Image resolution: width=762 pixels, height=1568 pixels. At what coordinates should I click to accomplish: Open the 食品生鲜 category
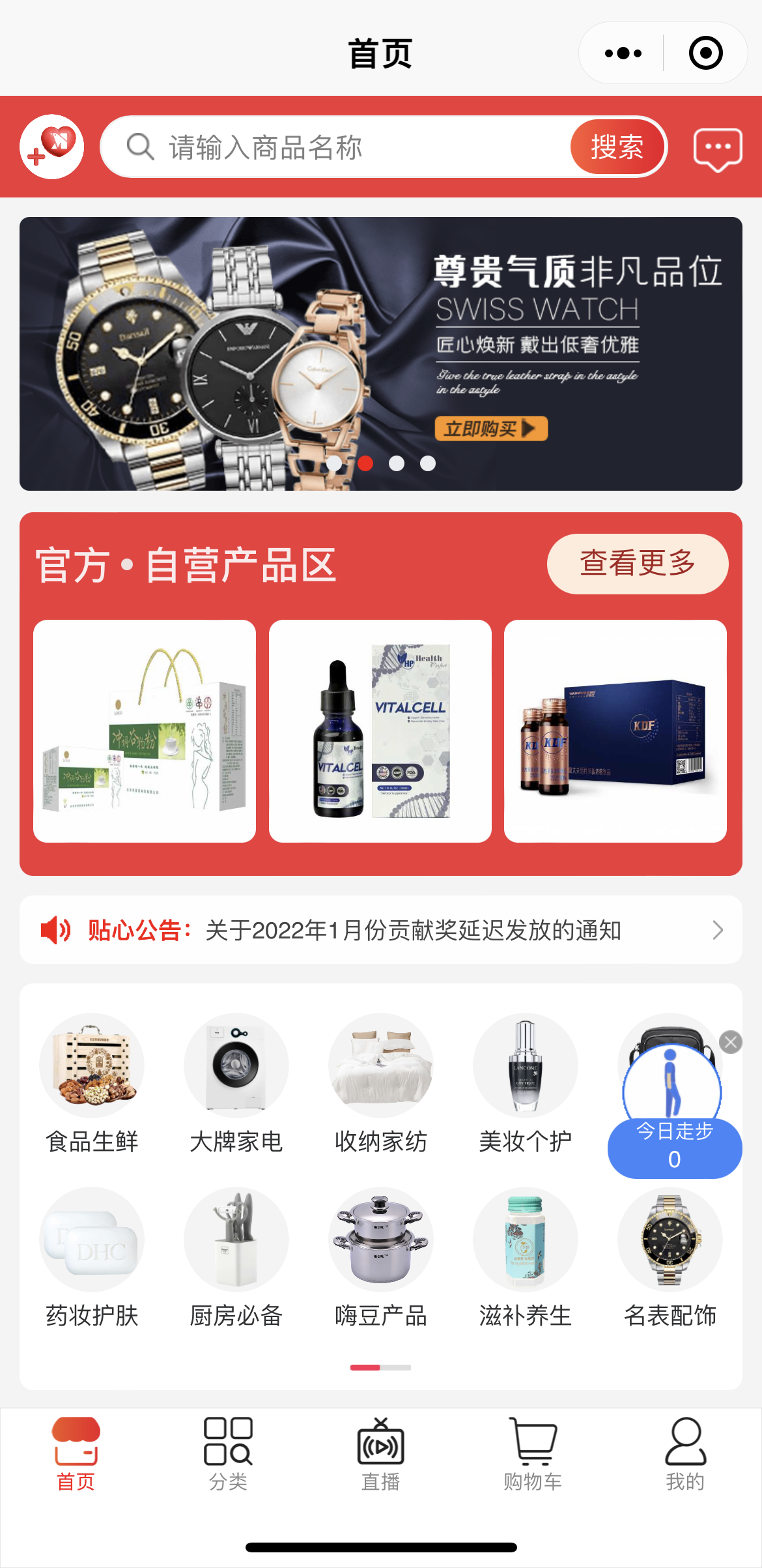92,1083
